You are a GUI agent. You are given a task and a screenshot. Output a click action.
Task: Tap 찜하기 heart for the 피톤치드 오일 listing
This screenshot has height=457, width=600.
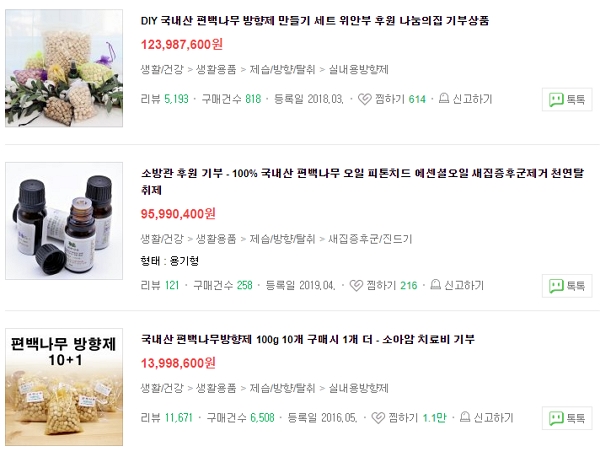click(x=356, y=285)
